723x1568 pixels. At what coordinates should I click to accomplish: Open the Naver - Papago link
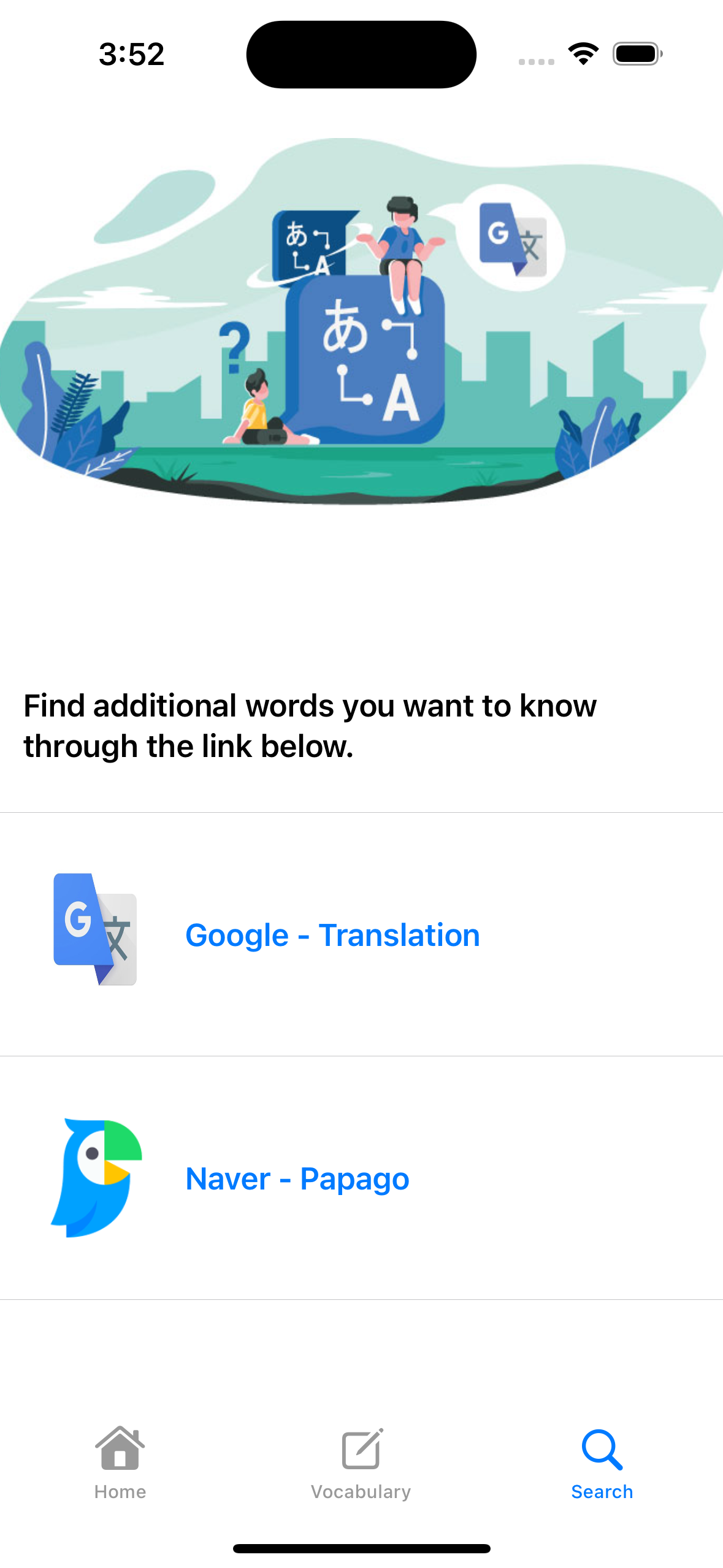(x=297, y=1178)
